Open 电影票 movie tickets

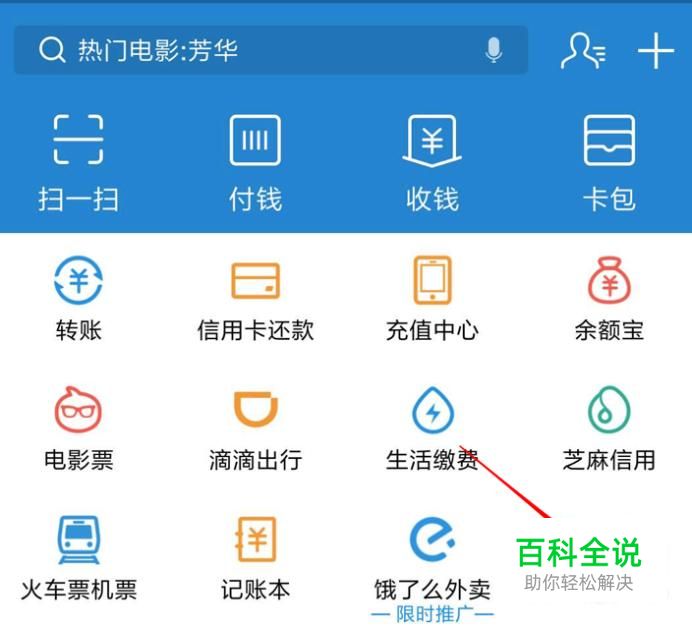click(78, 427)
